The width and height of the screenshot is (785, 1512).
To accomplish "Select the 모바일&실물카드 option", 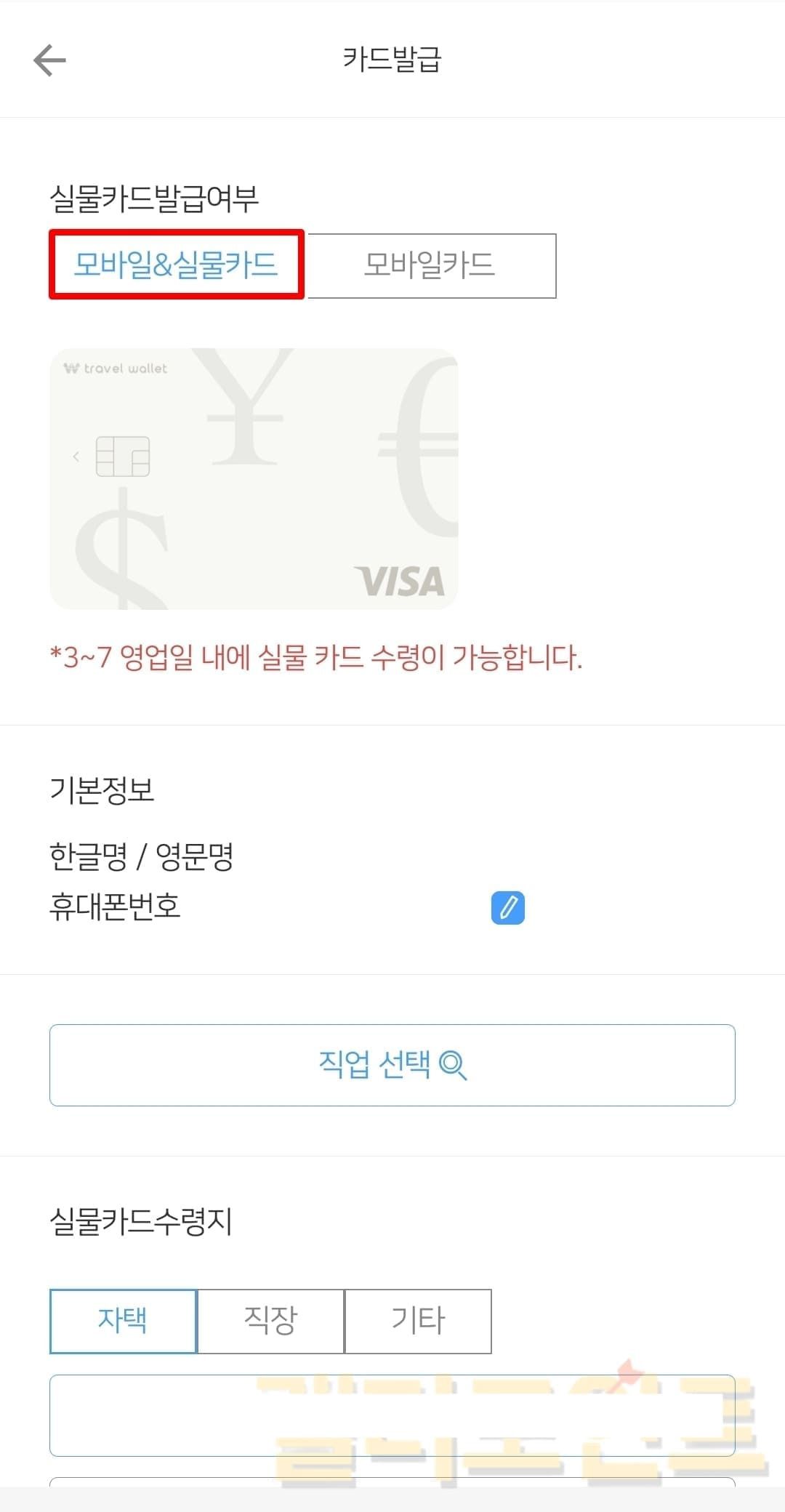I will pyautogui.click(x=176, y=265).
